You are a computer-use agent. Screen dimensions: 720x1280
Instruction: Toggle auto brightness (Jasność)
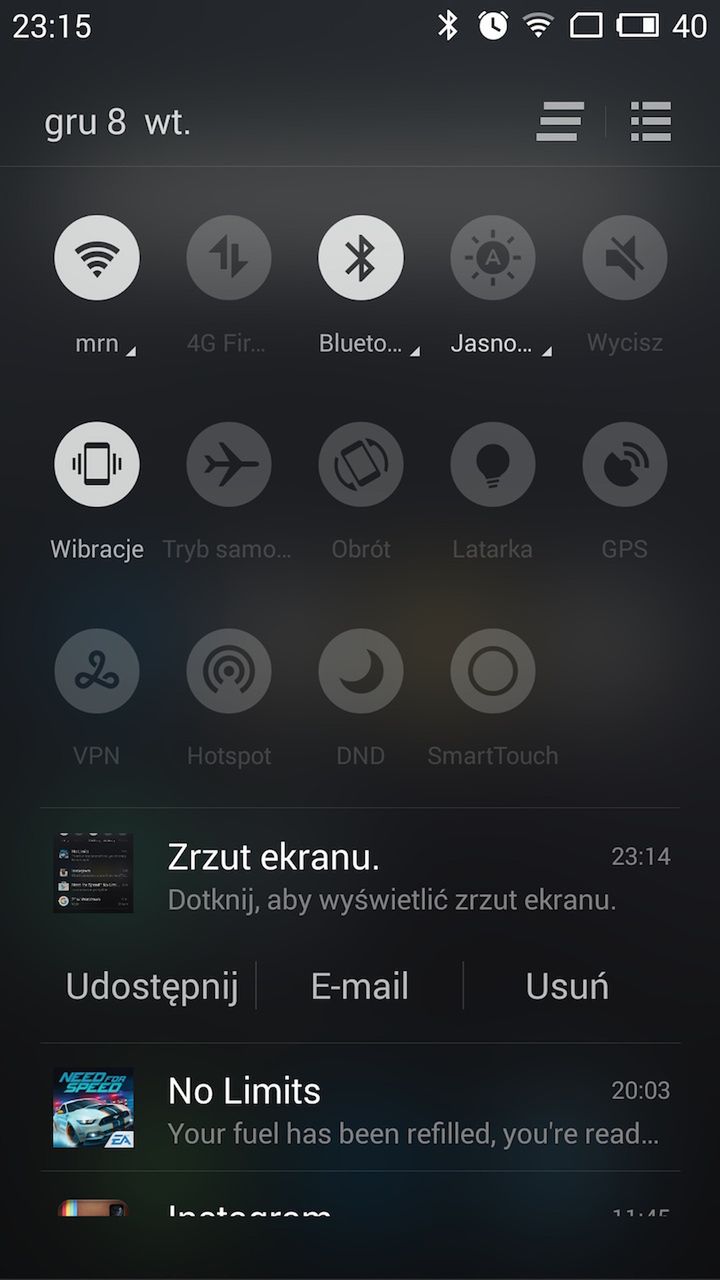[493, 258]
